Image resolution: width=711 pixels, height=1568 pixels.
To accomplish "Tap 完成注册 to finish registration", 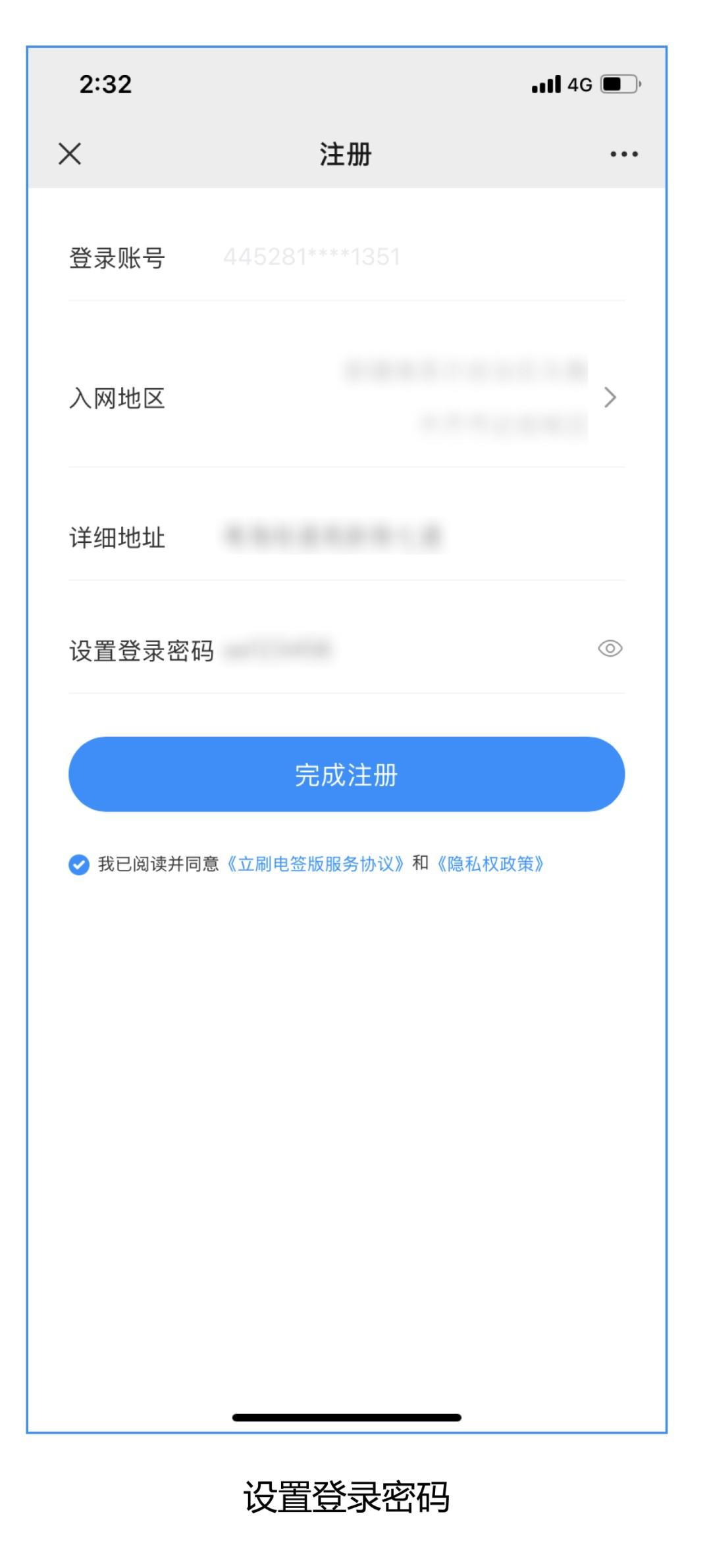I will click(346, 774).
